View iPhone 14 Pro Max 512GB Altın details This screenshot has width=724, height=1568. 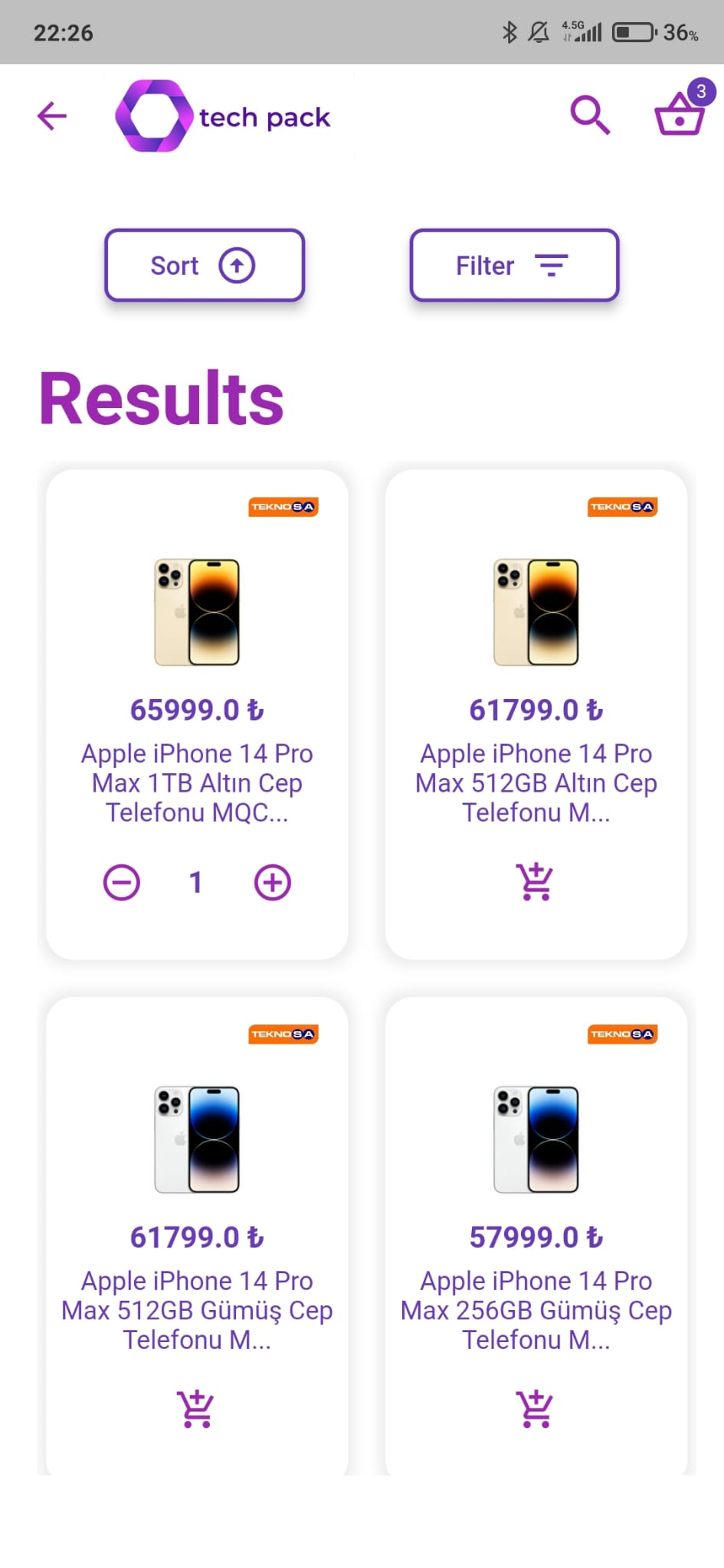coord(536,612)
